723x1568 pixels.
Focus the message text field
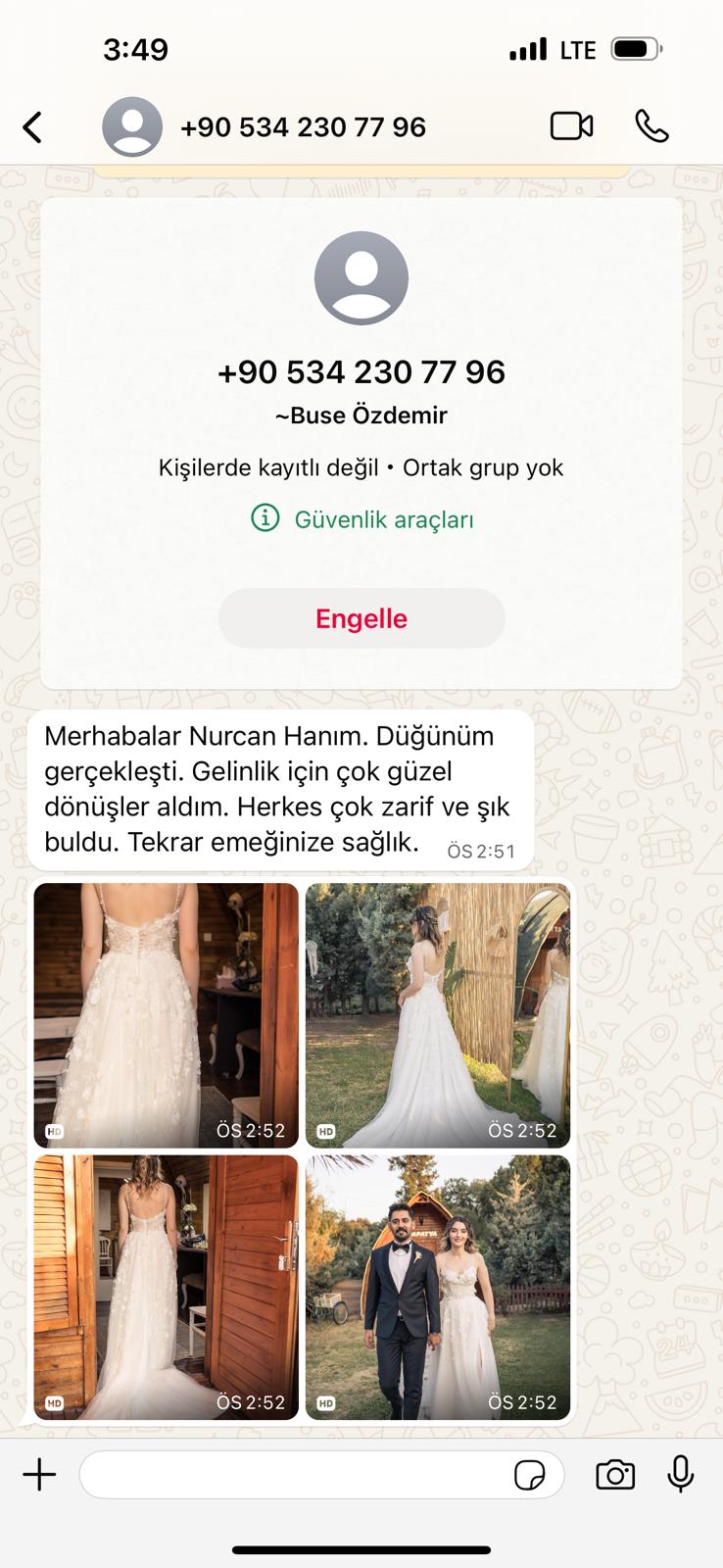coord(294,1475)
